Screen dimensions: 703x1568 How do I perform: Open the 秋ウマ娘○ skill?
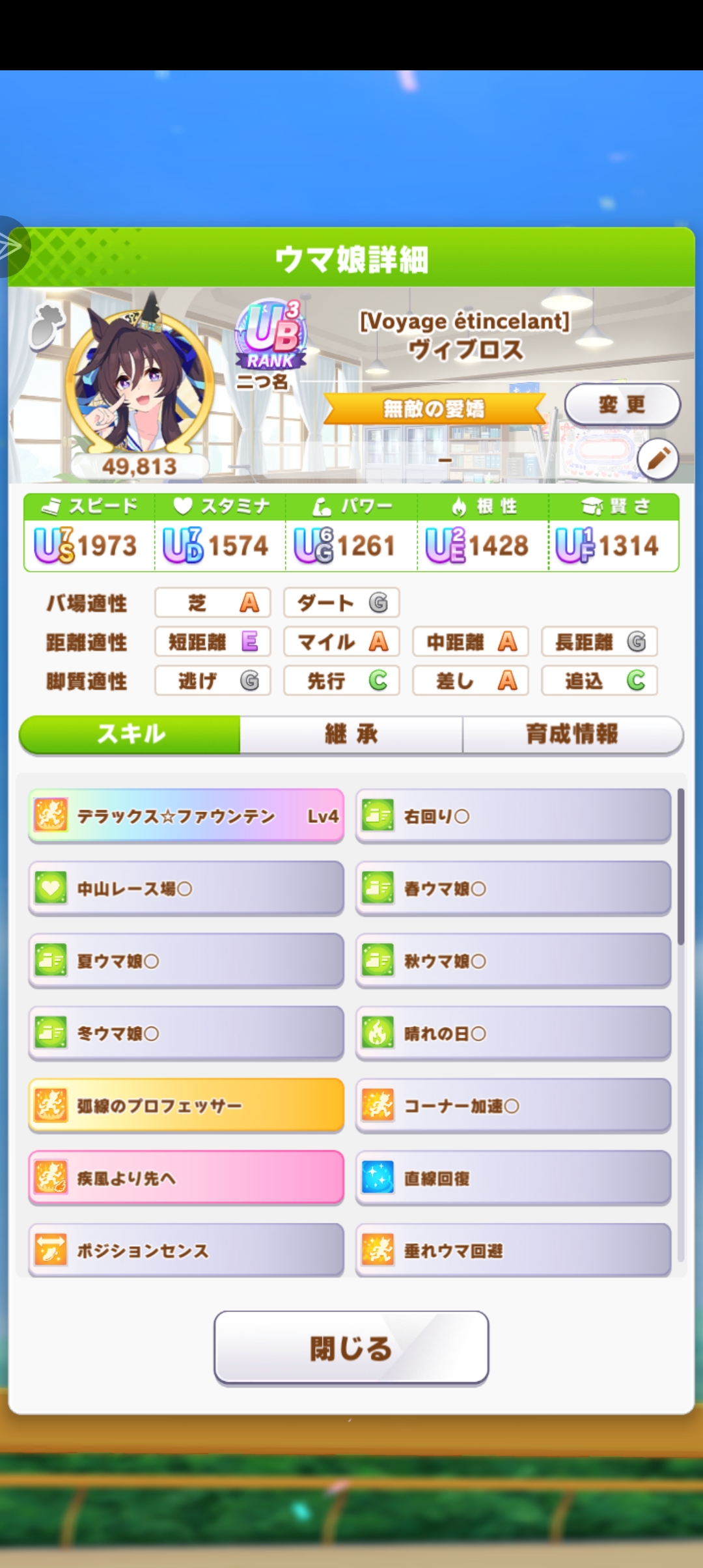tap(513, 960)
